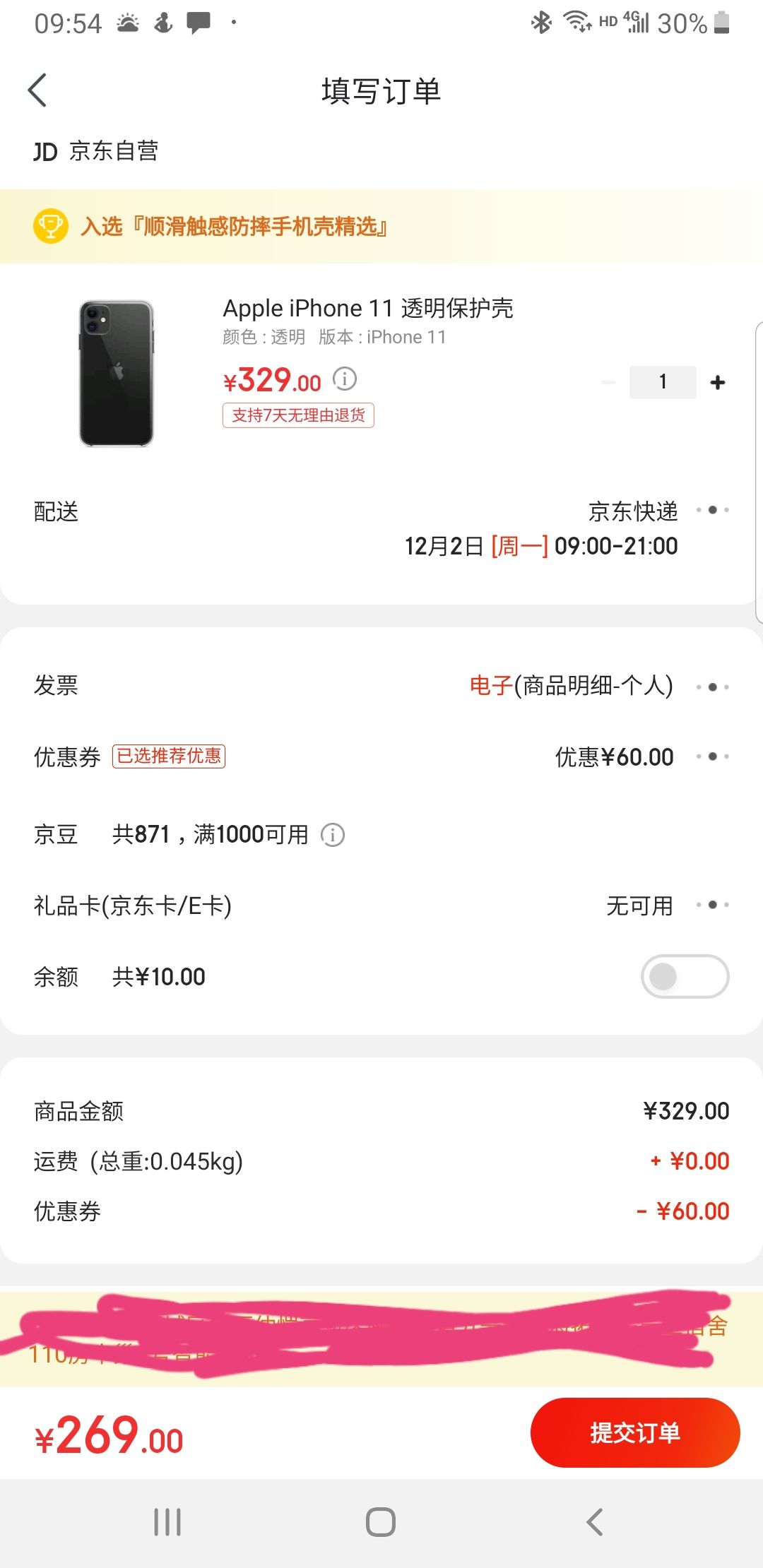The height and width of the screenshot is (1568, 763).
Task: Open the system recent apps
Action: coord(167,1522)
